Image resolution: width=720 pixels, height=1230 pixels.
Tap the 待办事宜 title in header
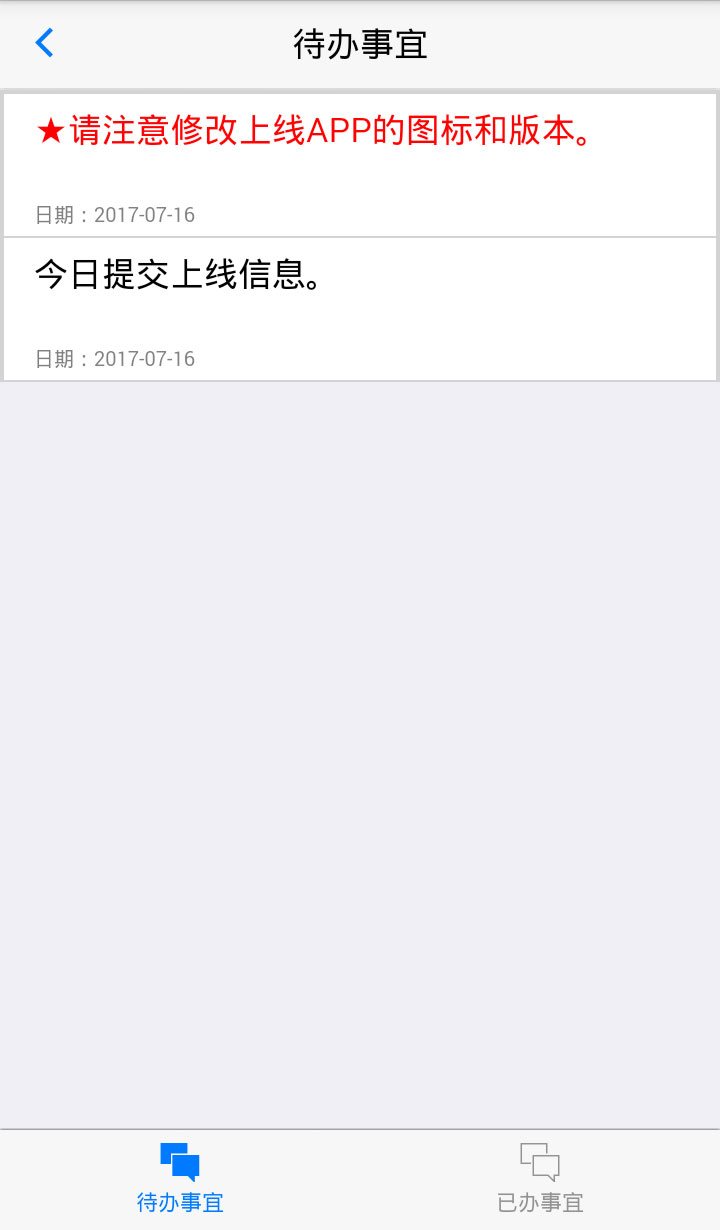pyautogui.click(x=360, y=43)
